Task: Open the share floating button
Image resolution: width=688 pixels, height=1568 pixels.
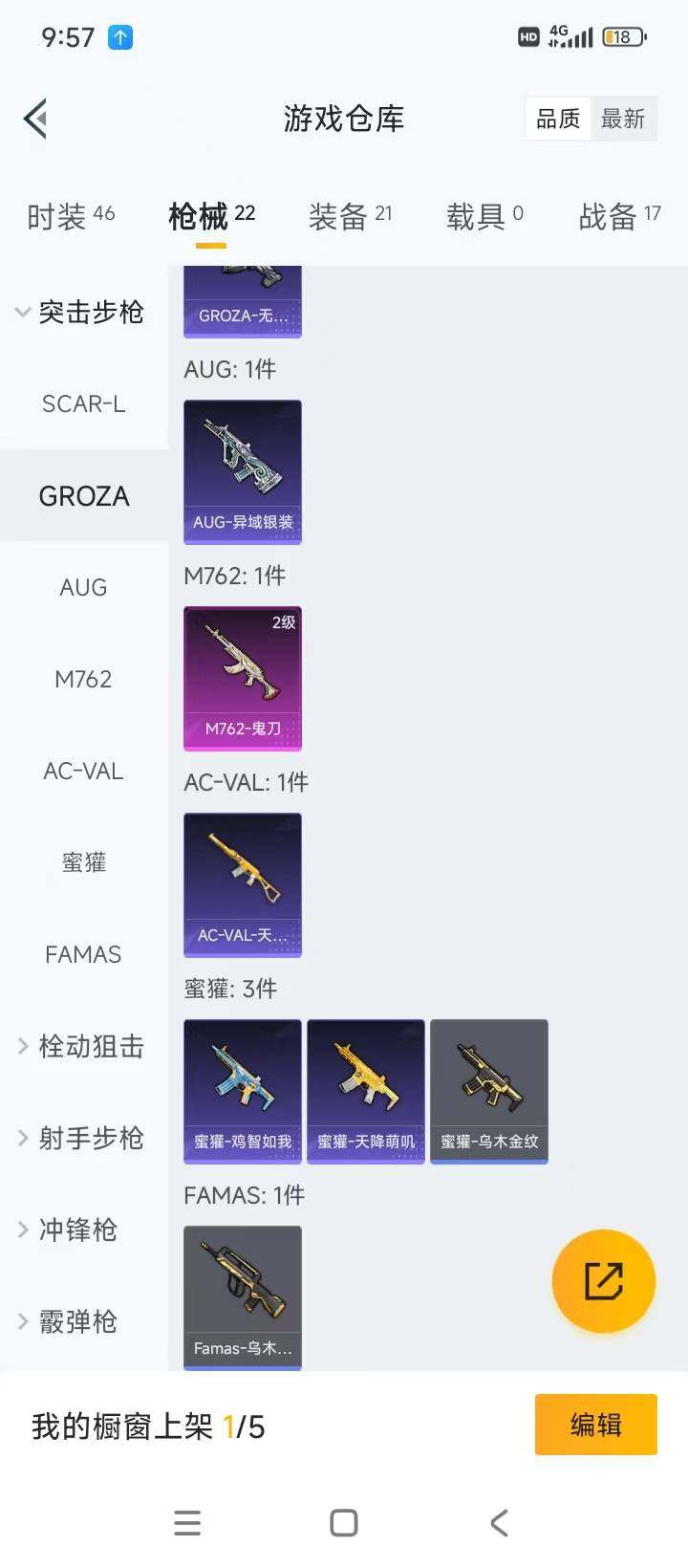Action: click(x=603, y=1281)
